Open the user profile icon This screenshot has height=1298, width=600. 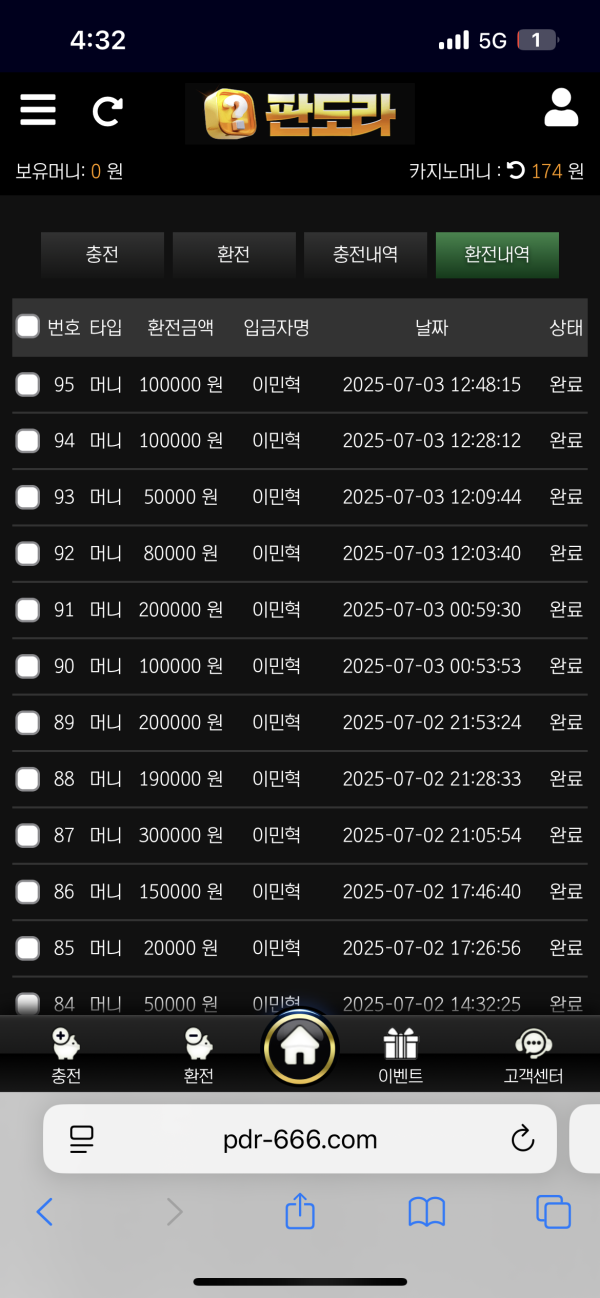pos(561,108)
